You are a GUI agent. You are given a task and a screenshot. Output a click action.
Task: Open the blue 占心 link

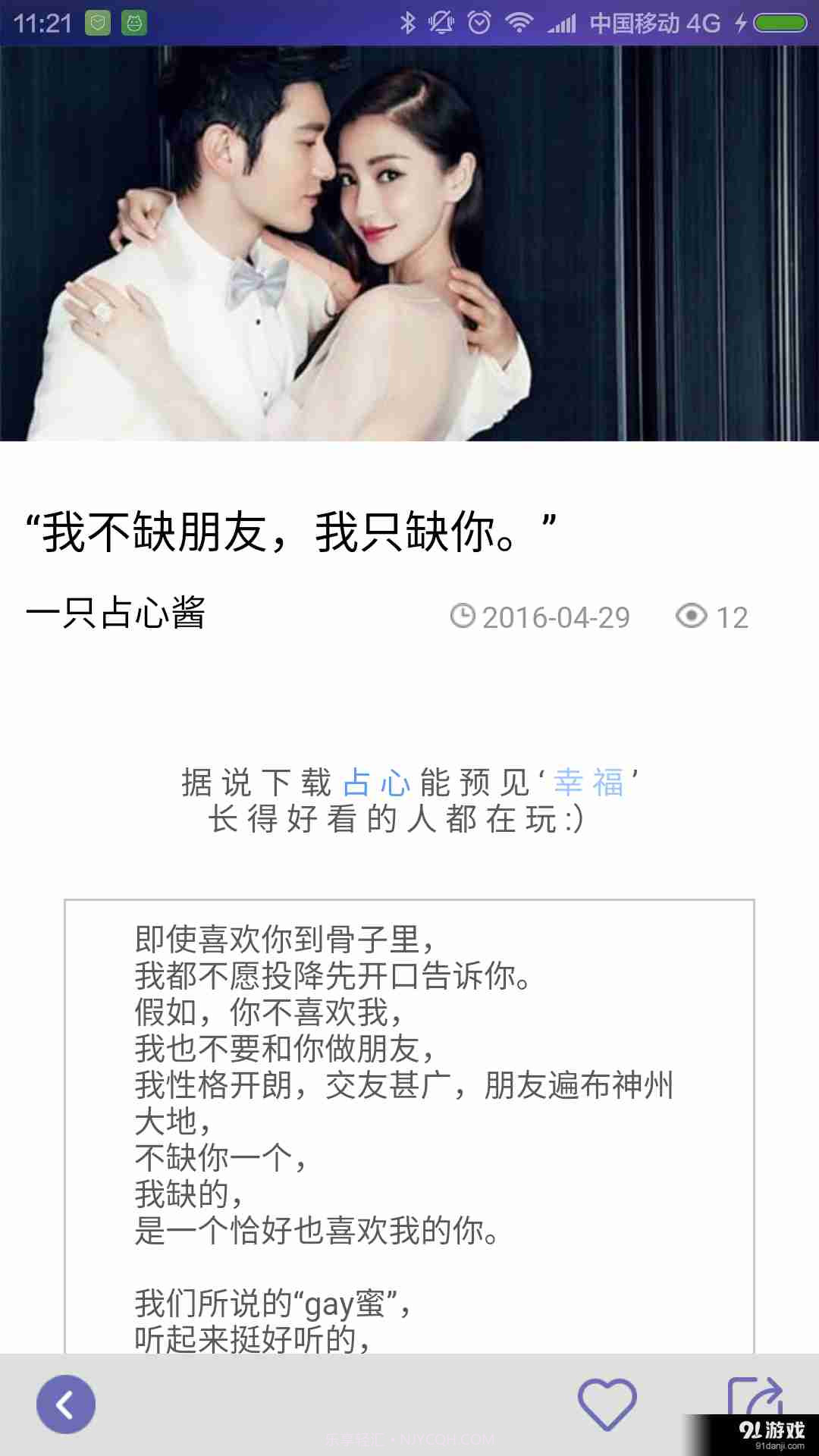[x=376, y=783]
